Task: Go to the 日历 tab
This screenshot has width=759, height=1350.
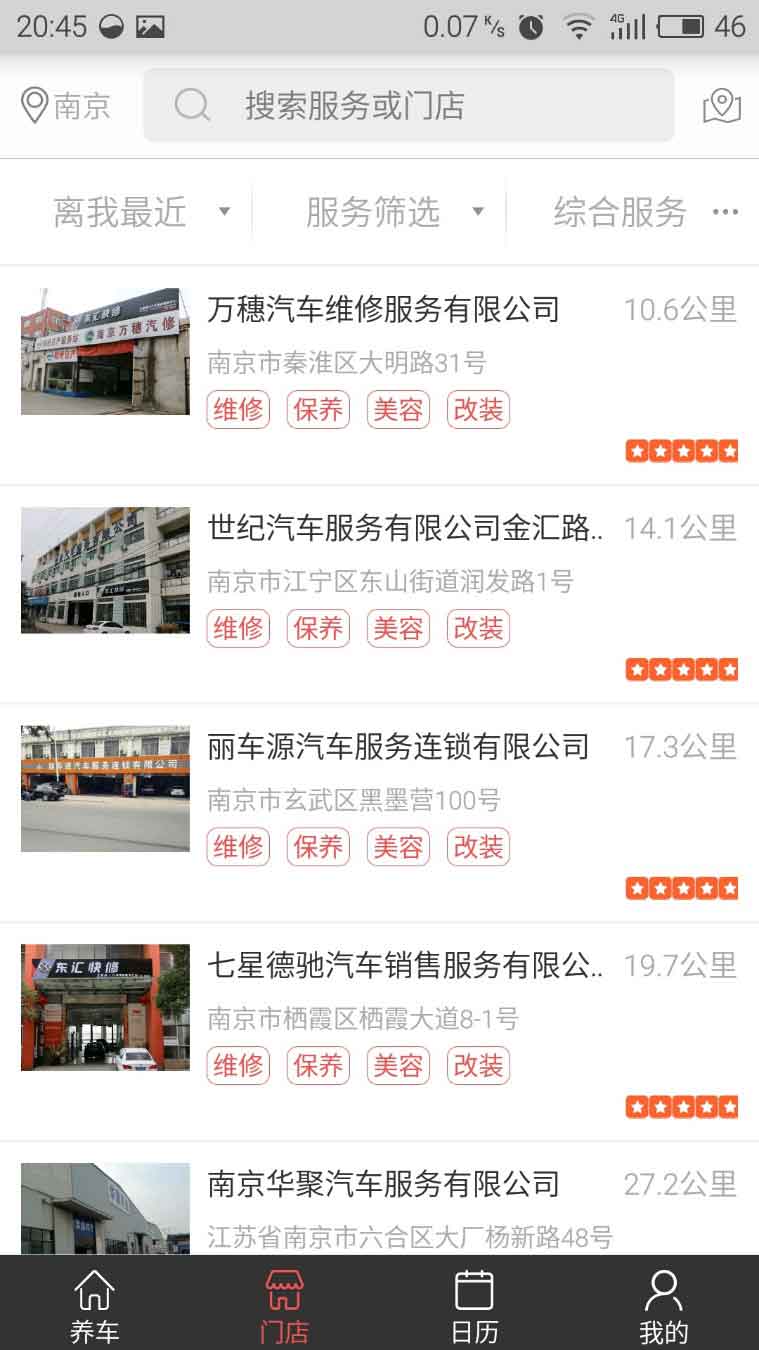Action: pyautogui.click(x=474, y=1305)
